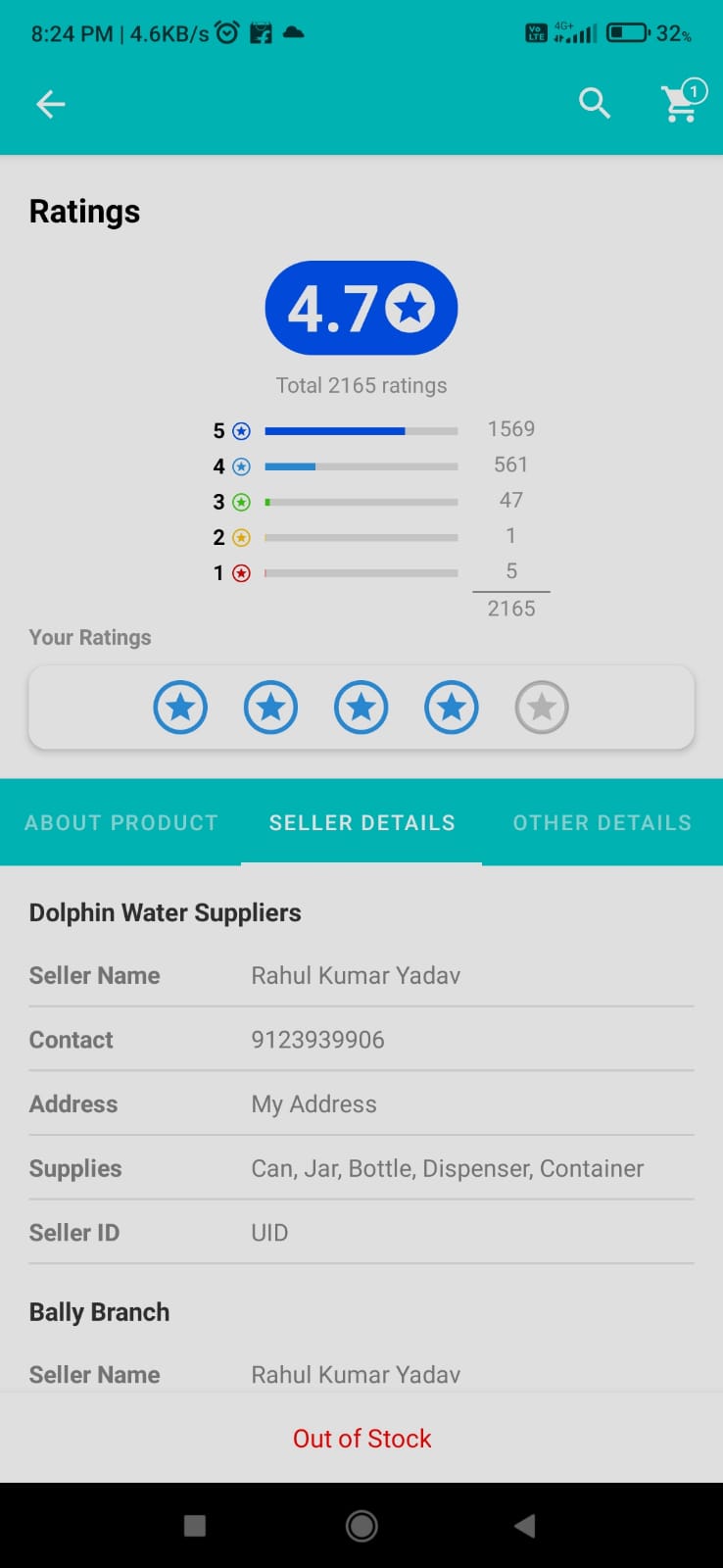Tap the contact number 9123939906
This screenshot has height=1568, width=723.
(x=317, y=1039)
